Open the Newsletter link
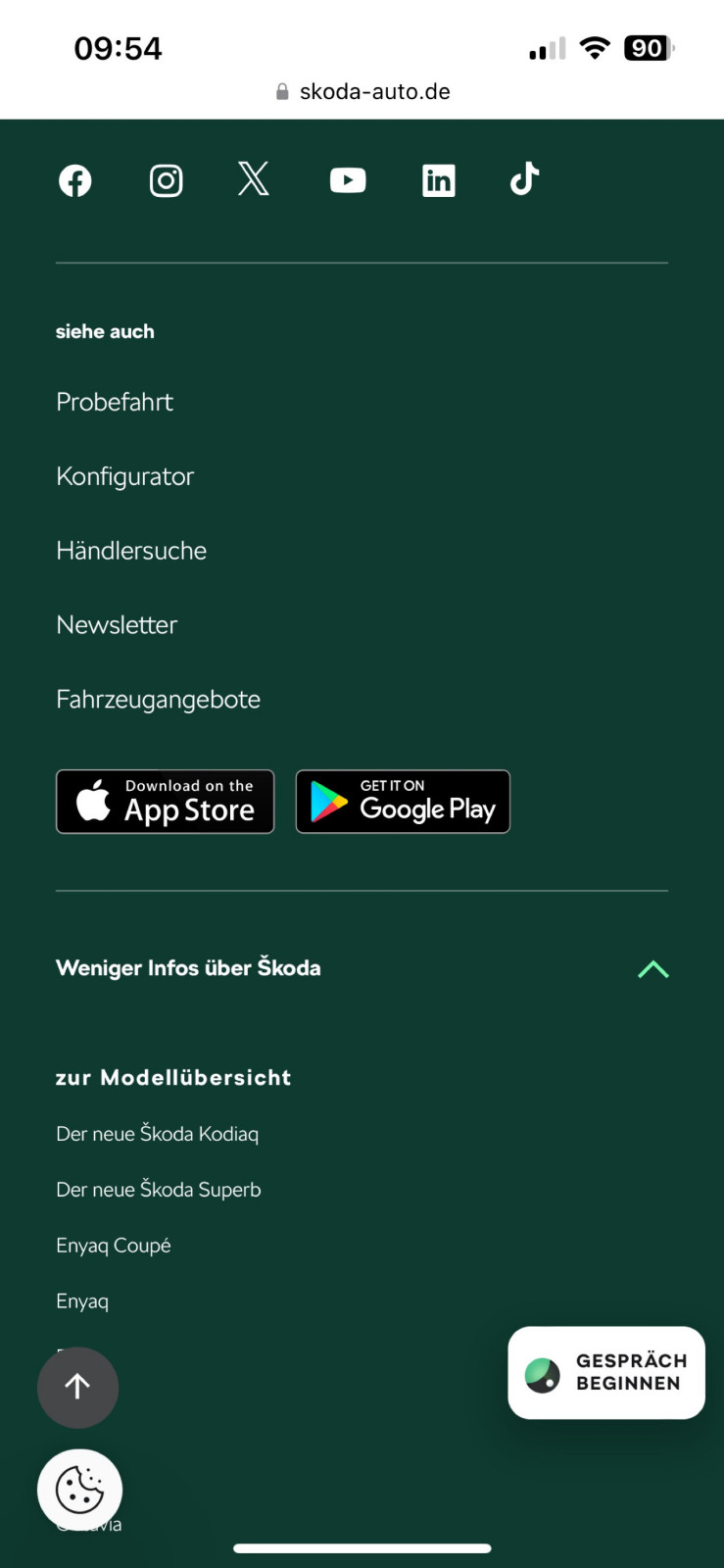This screenshot has width=724, height=1568. (x=117, y=625)
